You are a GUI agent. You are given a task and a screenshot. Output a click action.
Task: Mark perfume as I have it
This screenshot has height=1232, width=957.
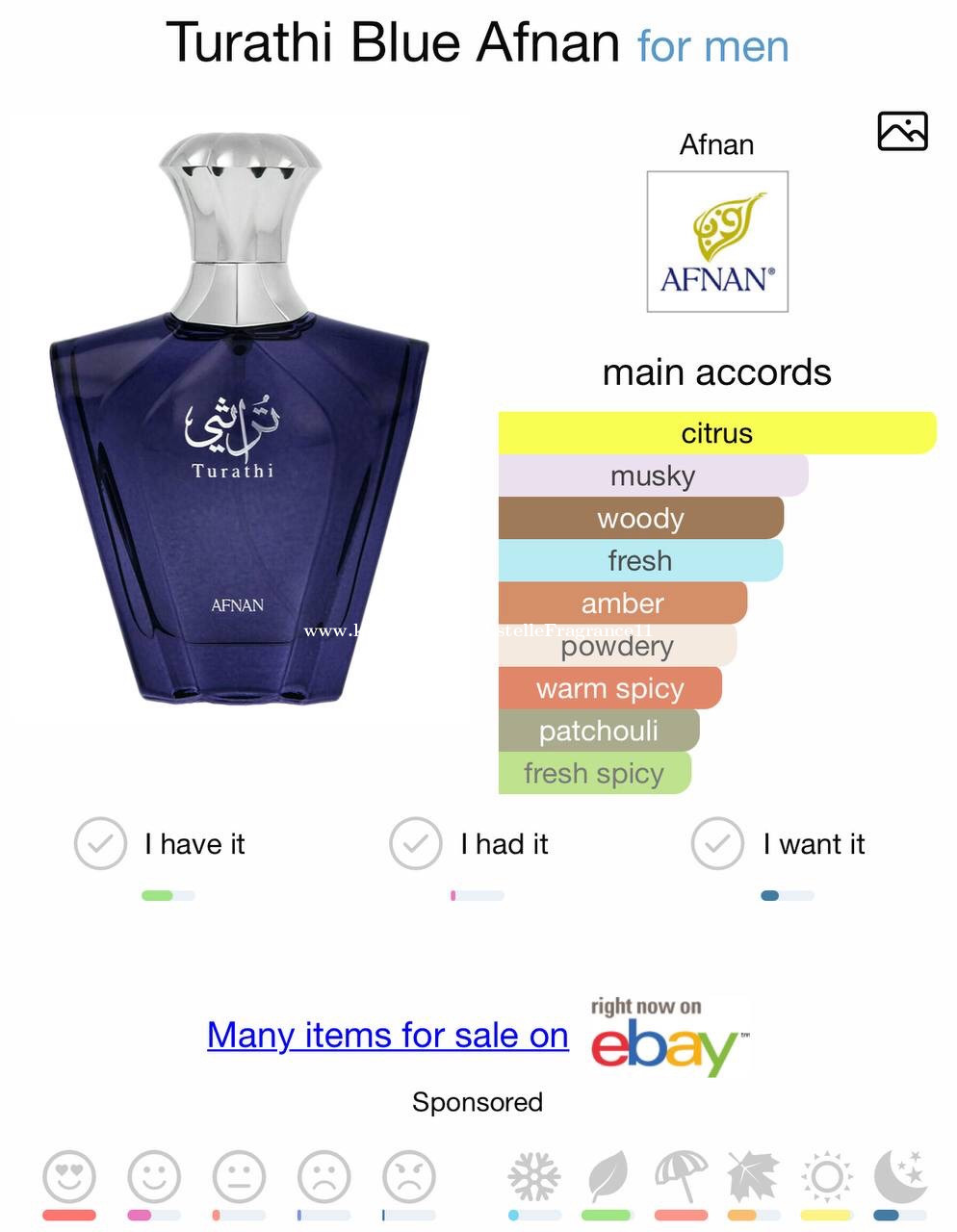[x=101, y=844]
